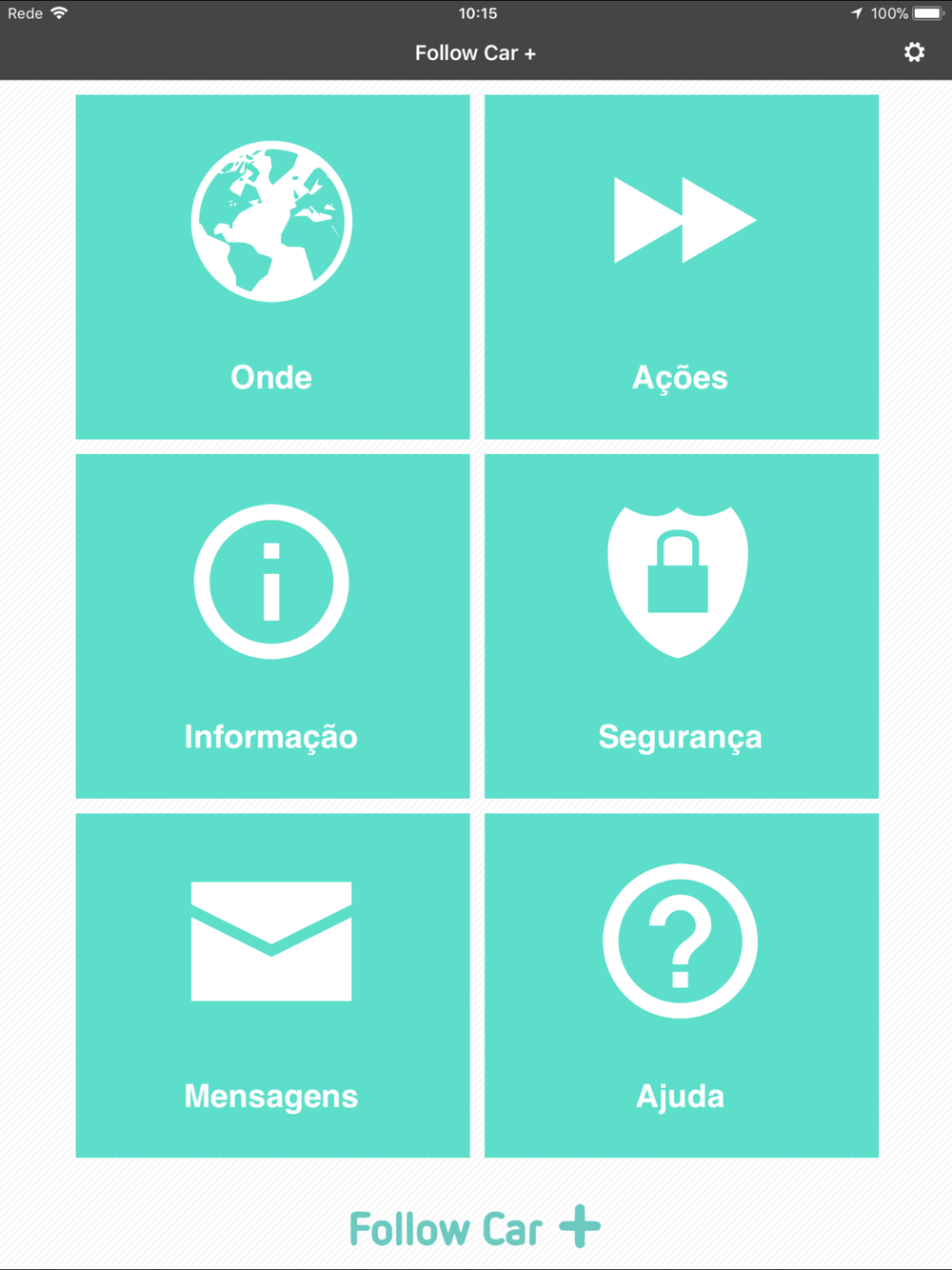Screen dimensions: 952x1270
Task: Open the Ações tile
Action: point(682,267)
